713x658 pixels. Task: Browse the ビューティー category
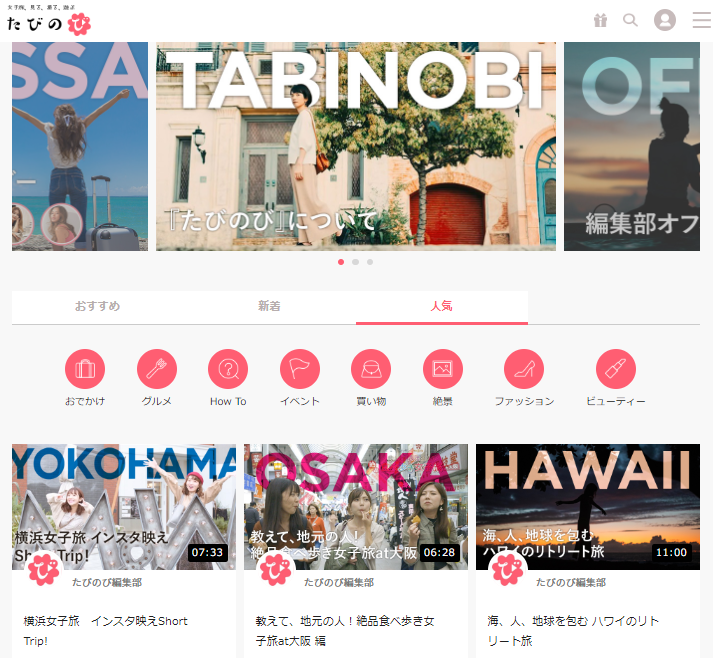(616, 370)
